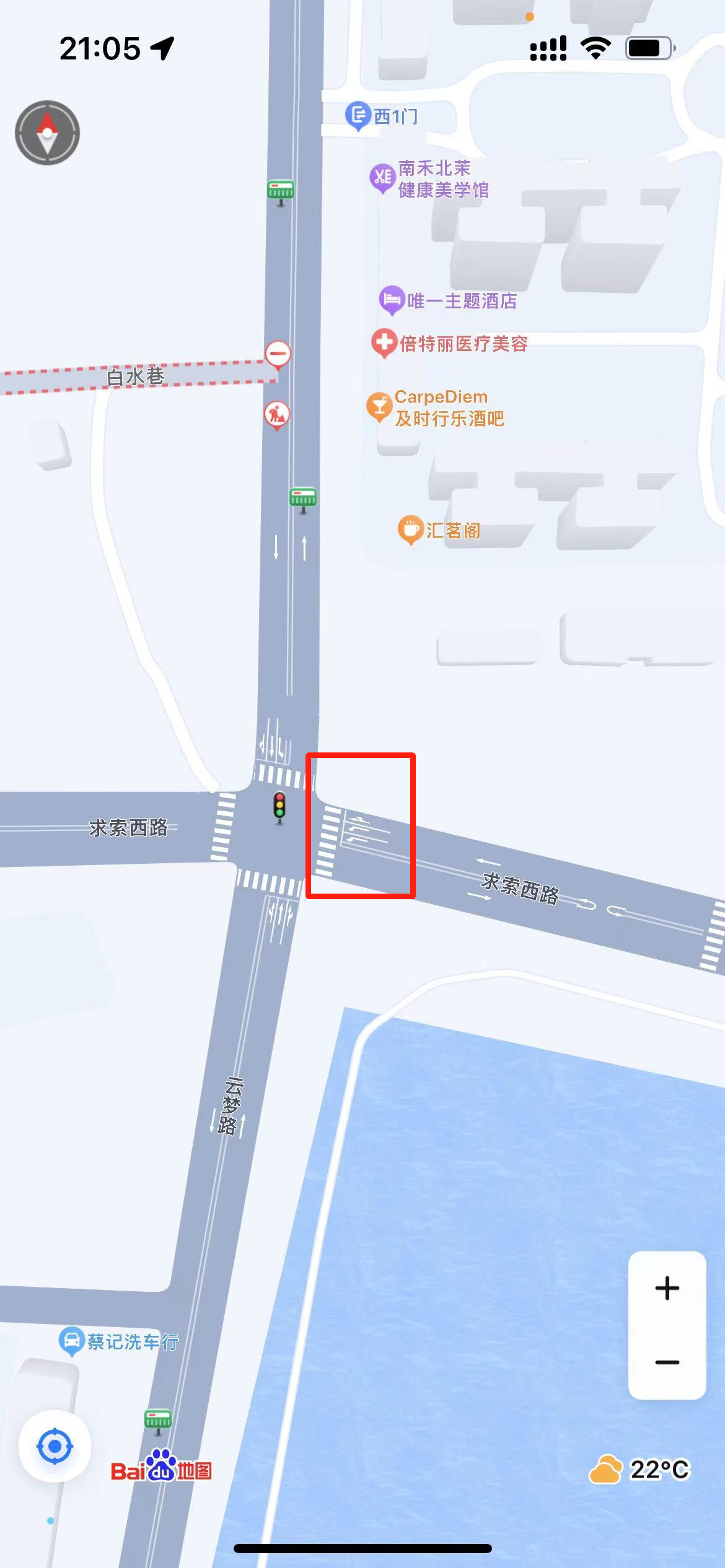Tap the compass to reset orientation
The width and height of the screenshot is (725, 1568).
pyautogui.click(x=47, y=133)
